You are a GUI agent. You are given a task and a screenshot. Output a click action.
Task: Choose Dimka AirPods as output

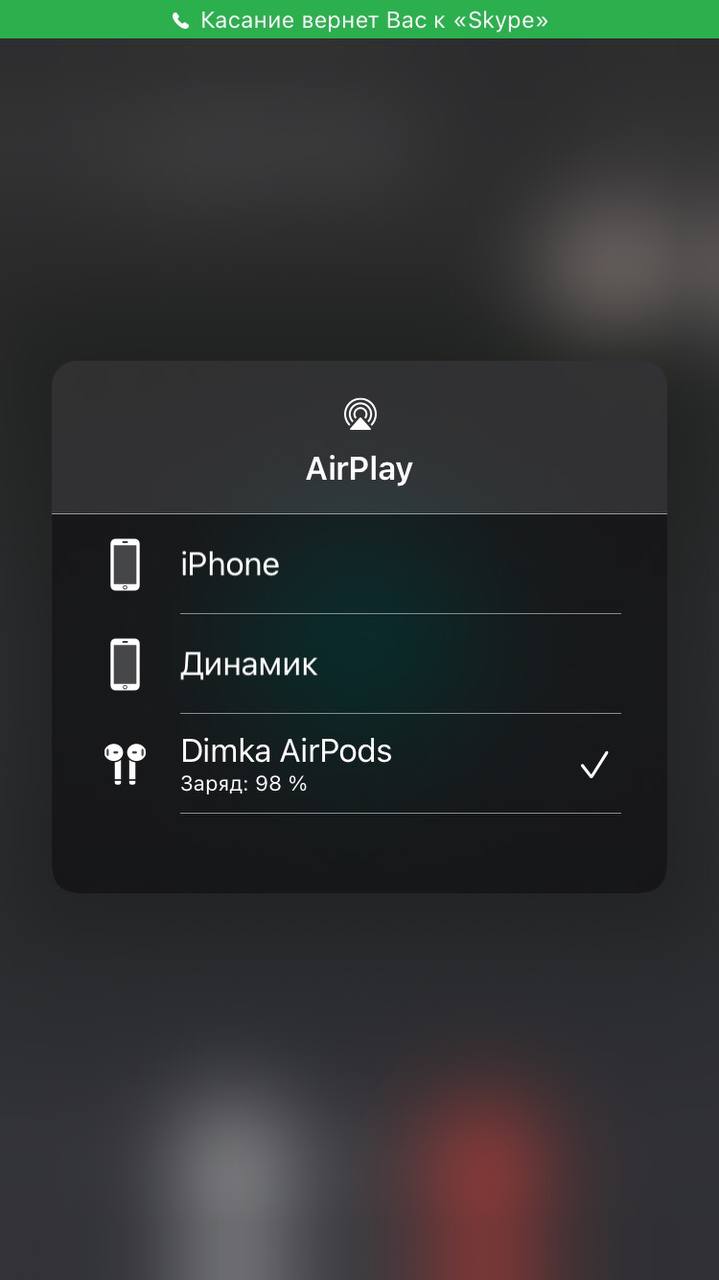point(360,764)
